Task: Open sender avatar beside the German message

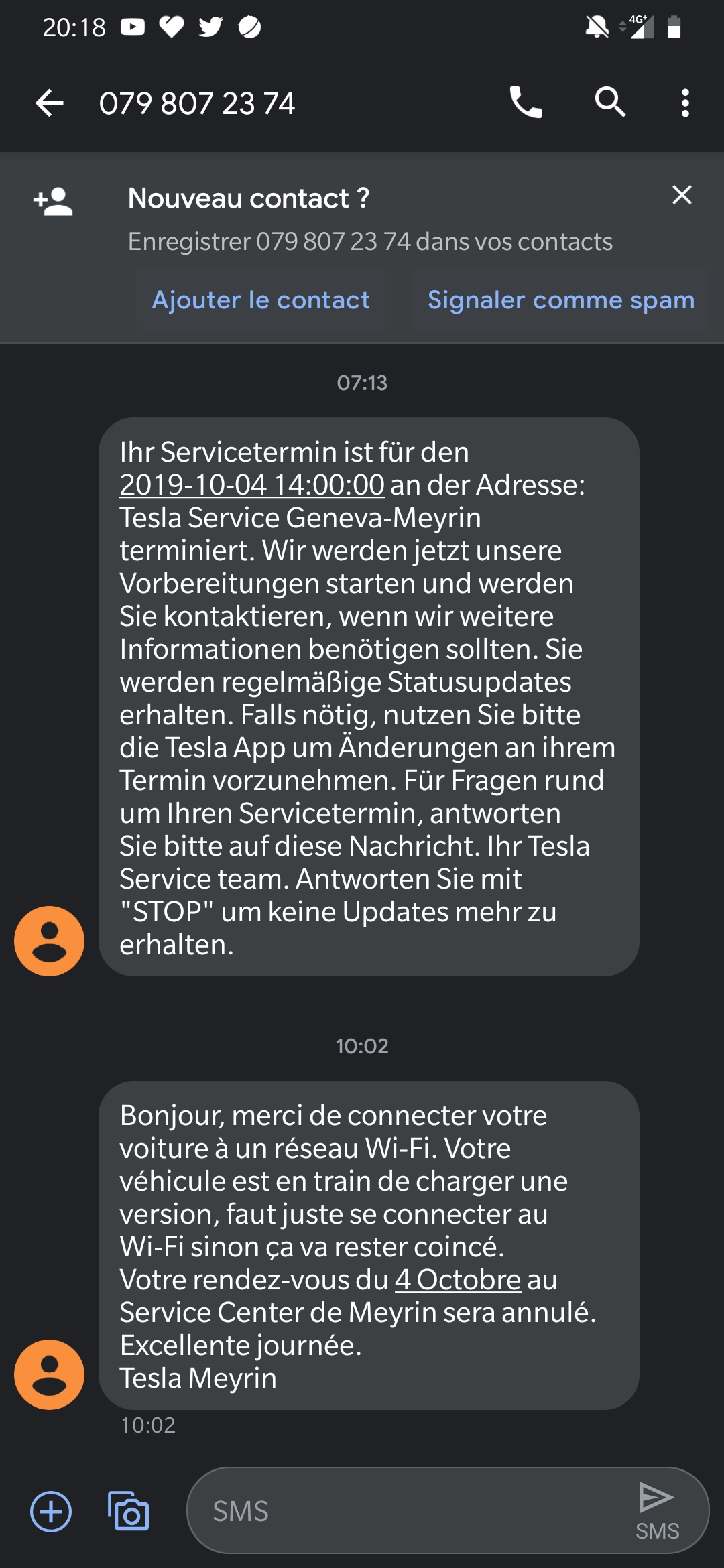Action: pyautogui.click(x=50, y=941)
